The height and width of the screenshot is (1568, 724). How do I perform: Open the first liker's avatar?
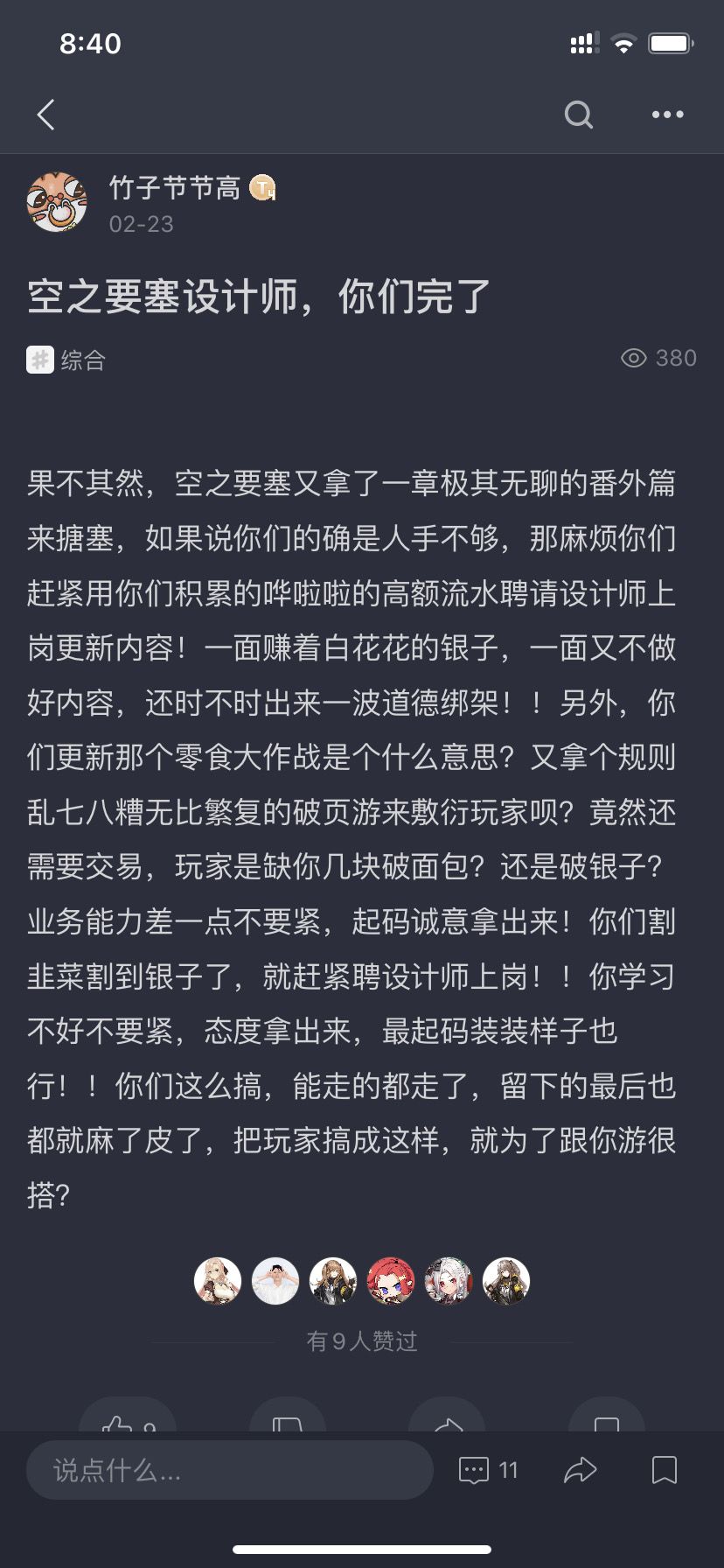point(218,1282)
